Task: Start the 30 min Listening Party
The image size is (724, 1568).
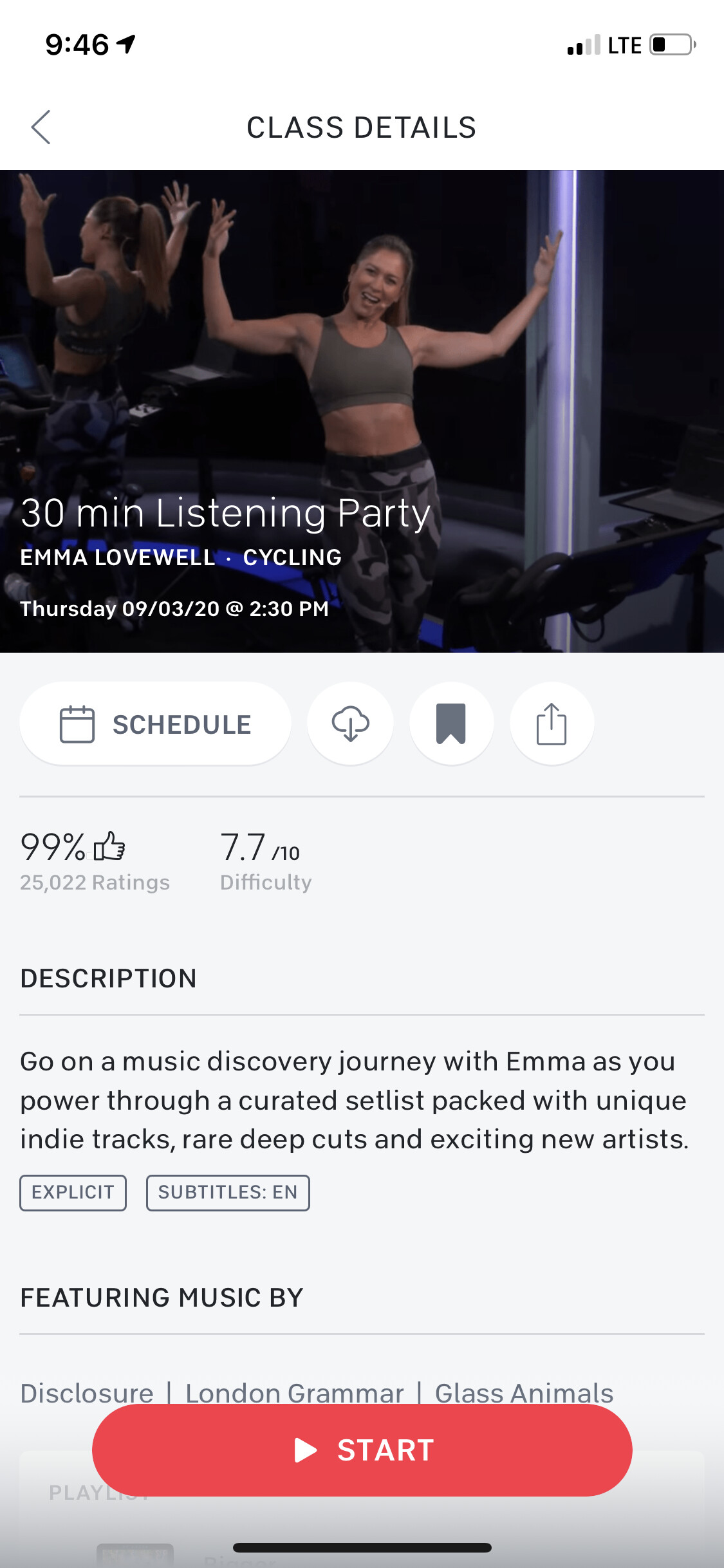Action: (362, 1450)
